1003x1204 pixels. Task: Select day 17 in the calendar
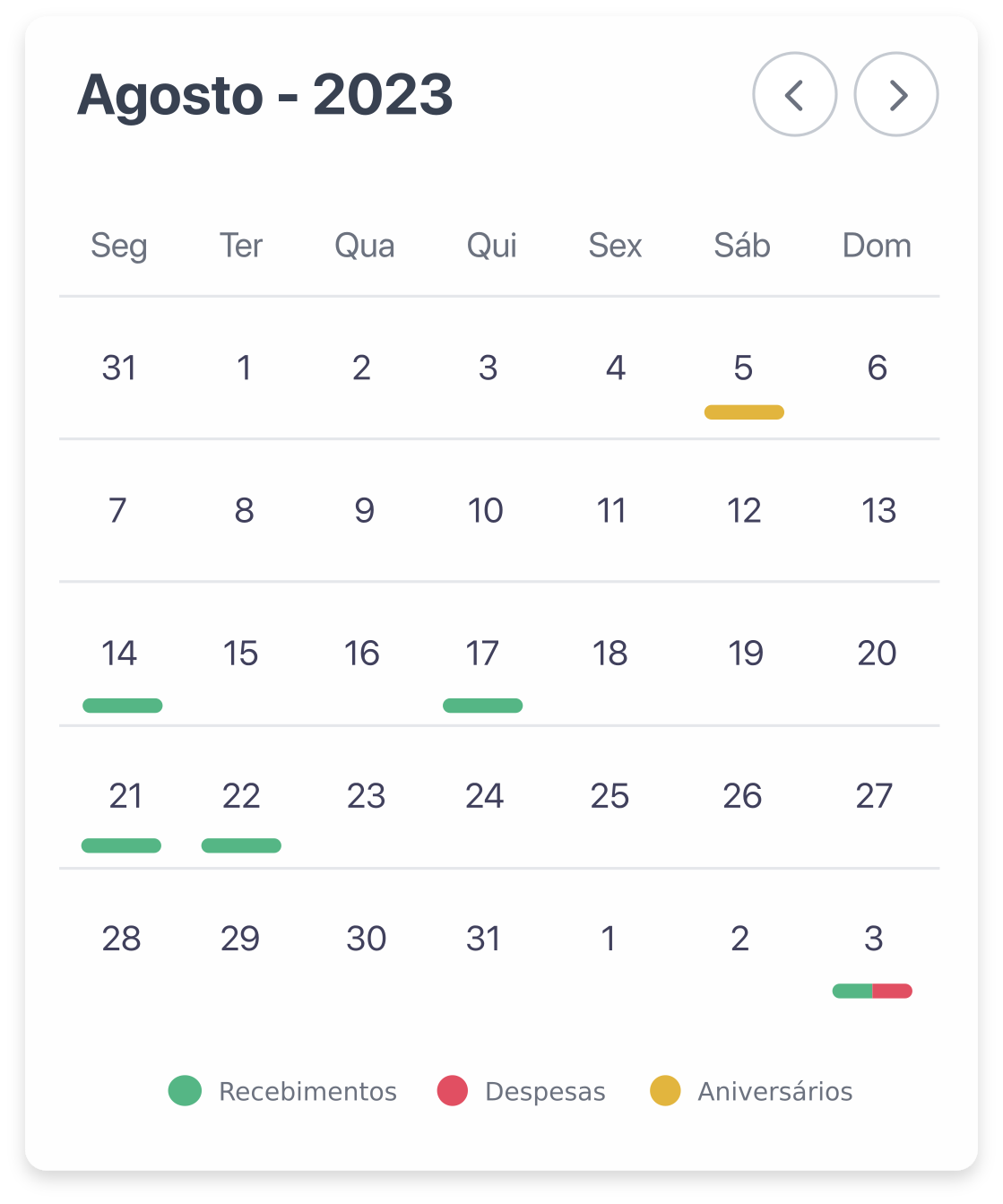[x=483, y=654]
